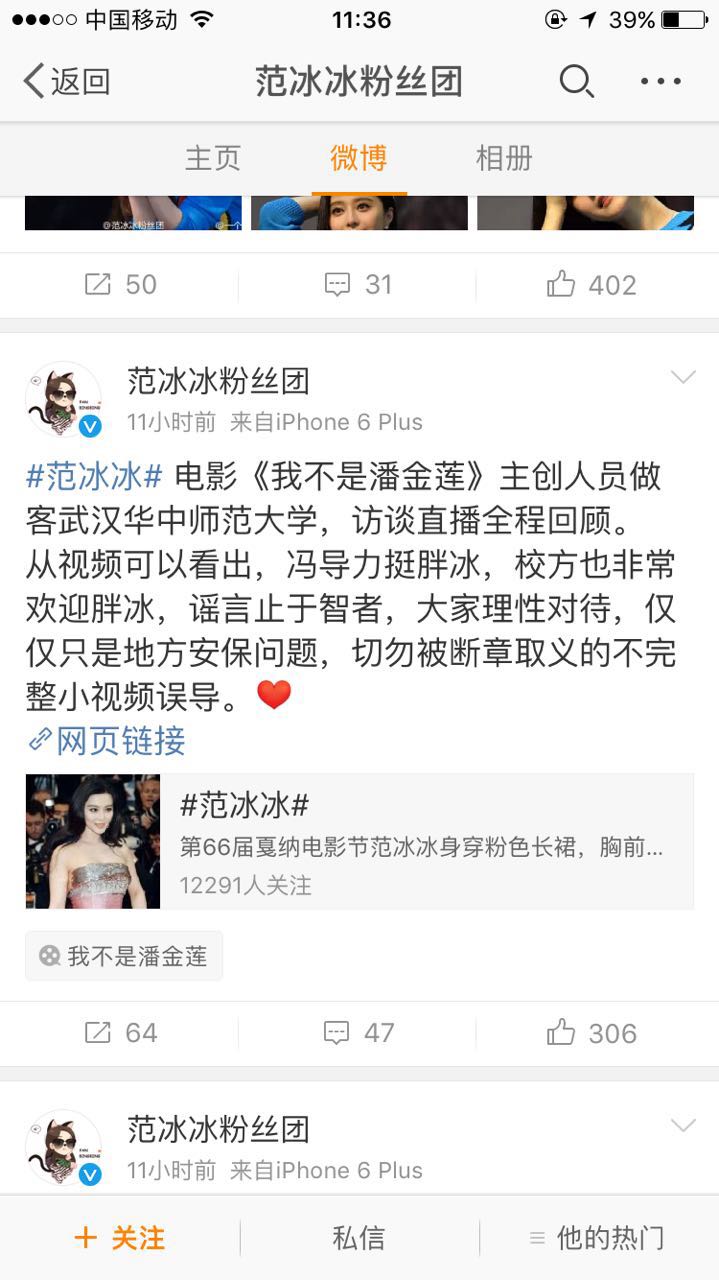The width and height of the screenshot is (719, 1280).
Task: Tap the 我不是潘金莲 movie tag
Action: pos(124,956)
